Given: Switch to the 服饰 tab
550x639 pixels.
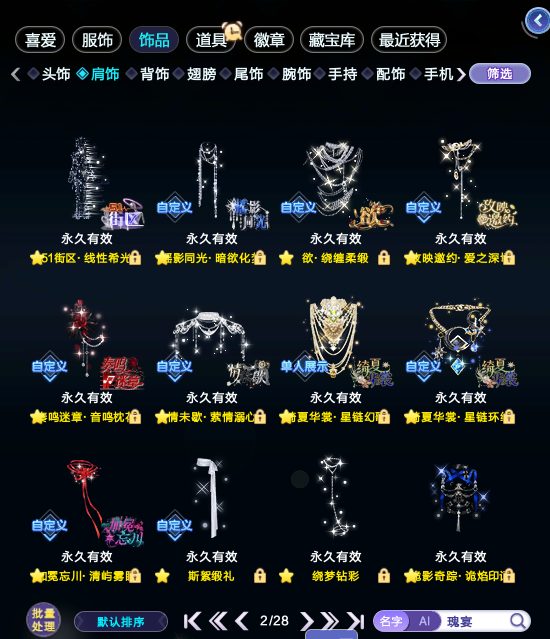Looking at the screenshot, I should tap(97, 40).
